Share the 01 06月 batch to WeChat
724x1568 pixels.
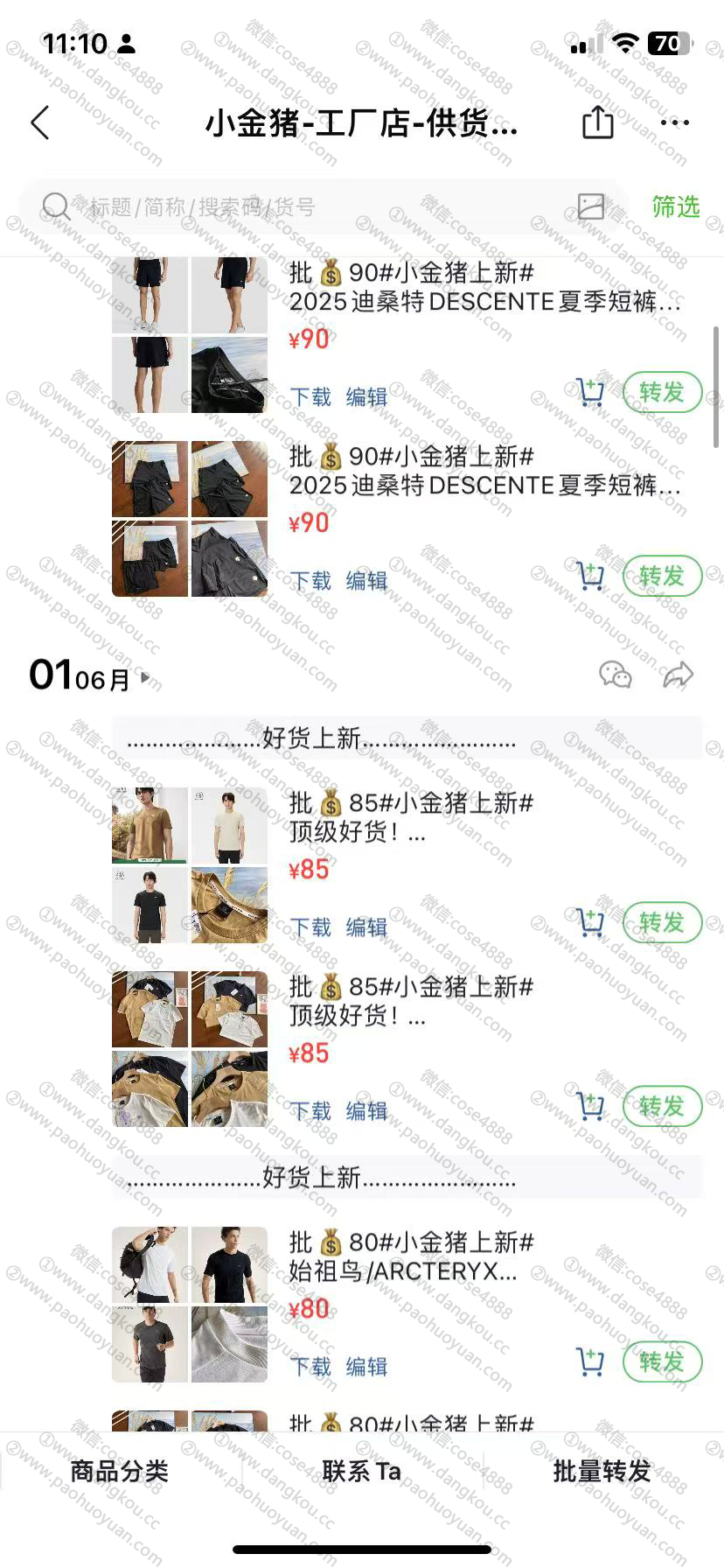pyautogui.click(x=616, y=675)
